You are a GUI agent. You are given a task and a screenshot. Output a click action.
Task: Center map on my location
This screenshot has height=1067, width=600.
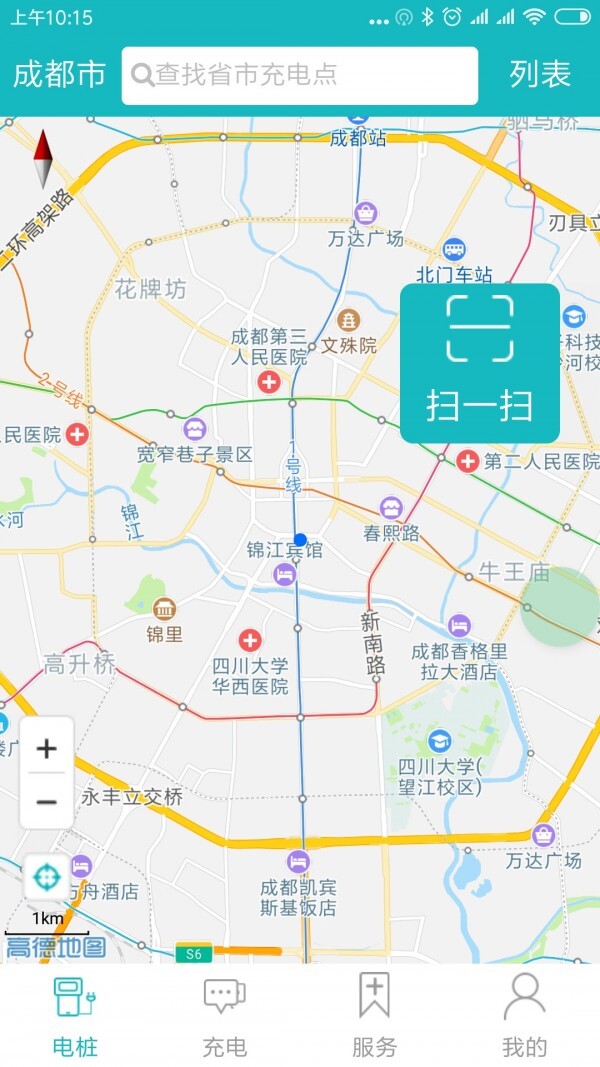coord(46,877)
